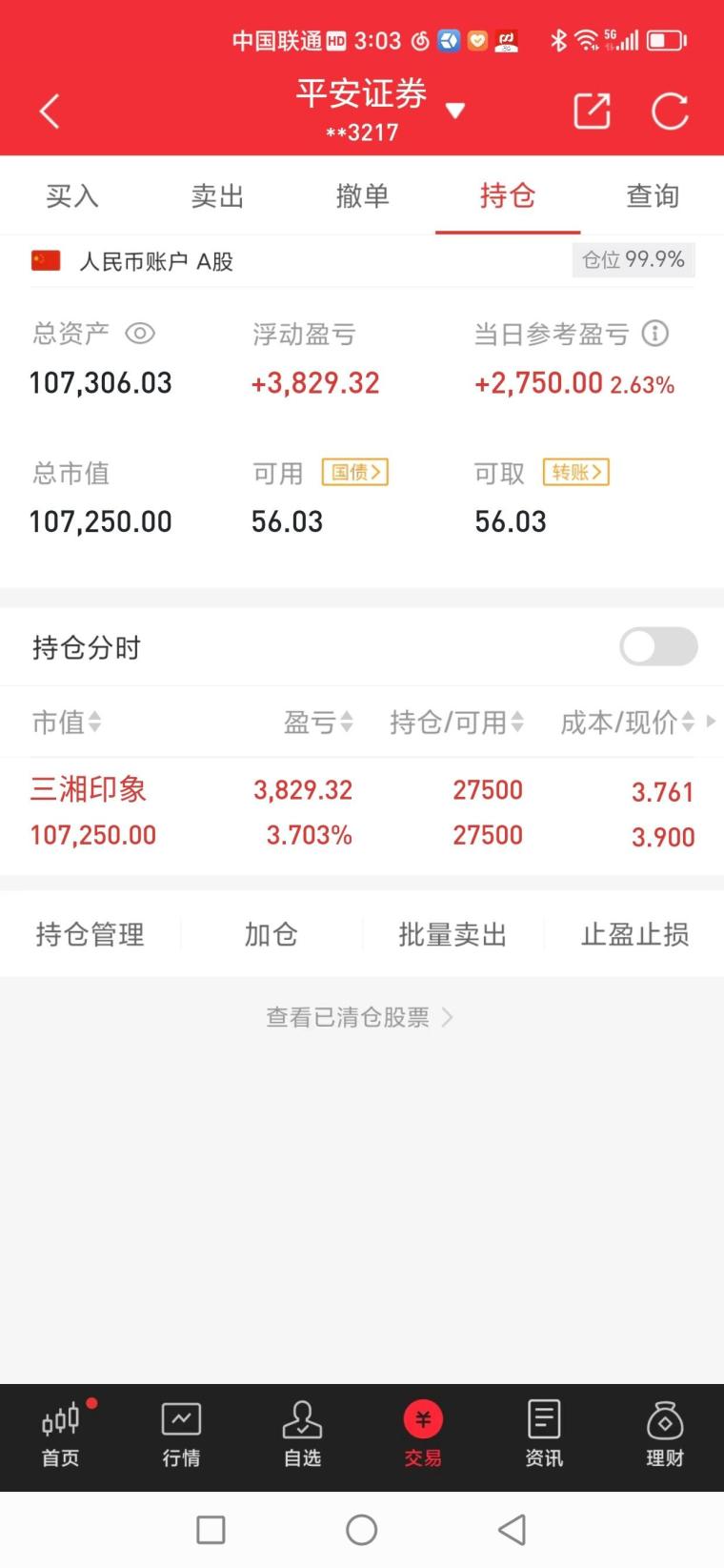Refresh the account data
The image size is (724, 1568).
(670, 112)
